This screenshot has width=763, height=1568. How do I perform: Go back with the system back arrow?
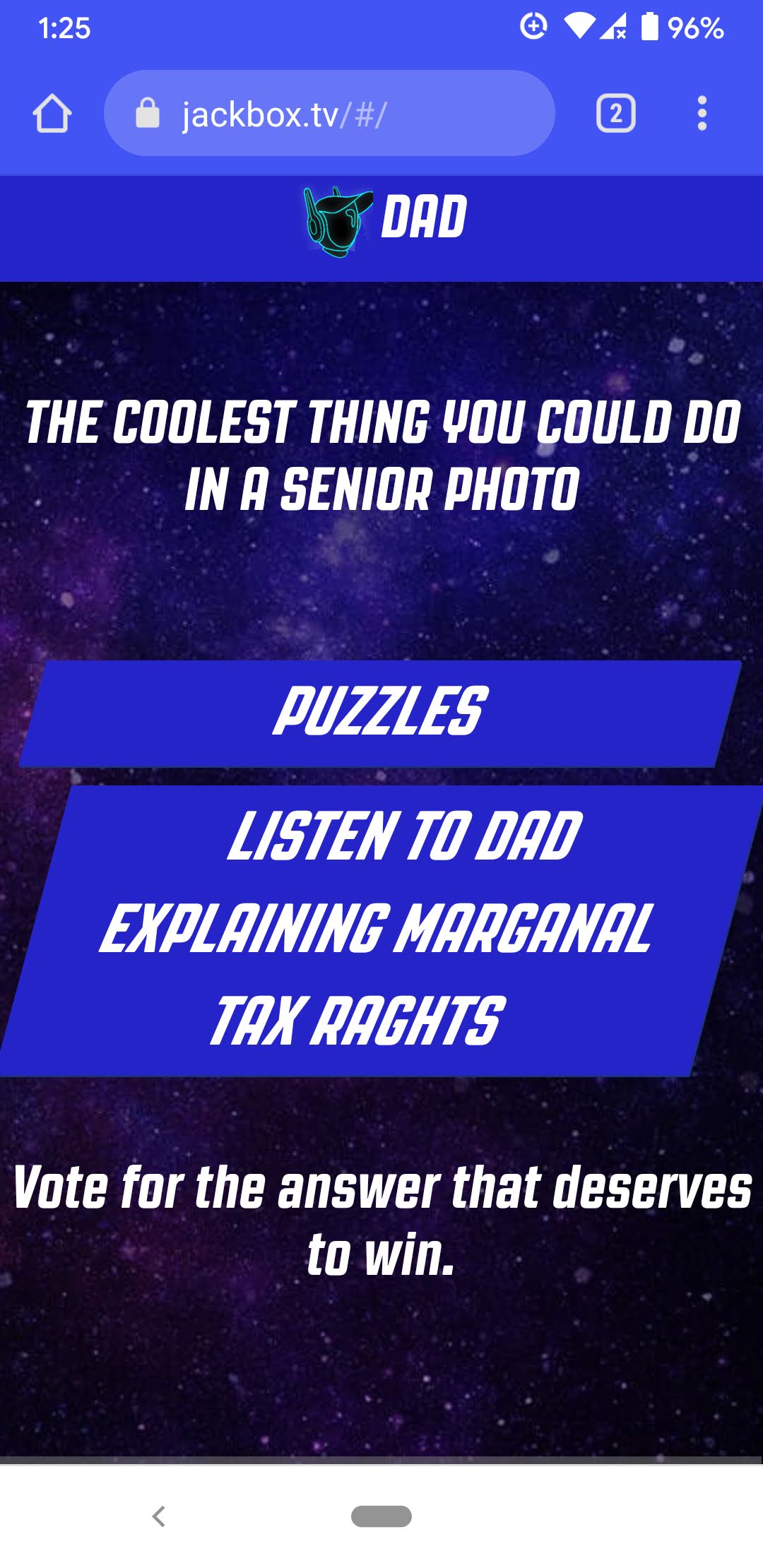click(159, 1516)
